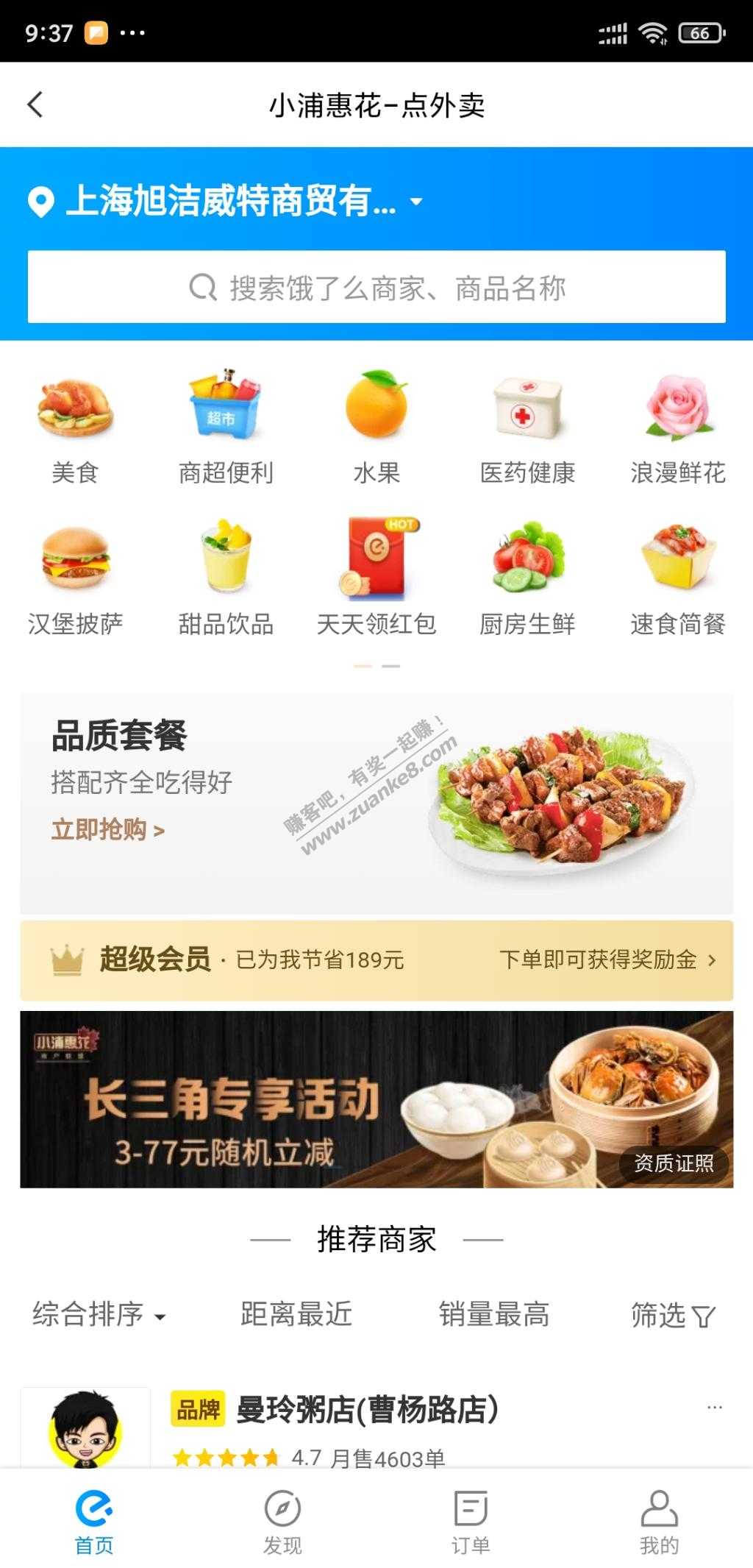
Task: Expand the 综合排序 sort dropdown
Action: (x=99, y=1314)
